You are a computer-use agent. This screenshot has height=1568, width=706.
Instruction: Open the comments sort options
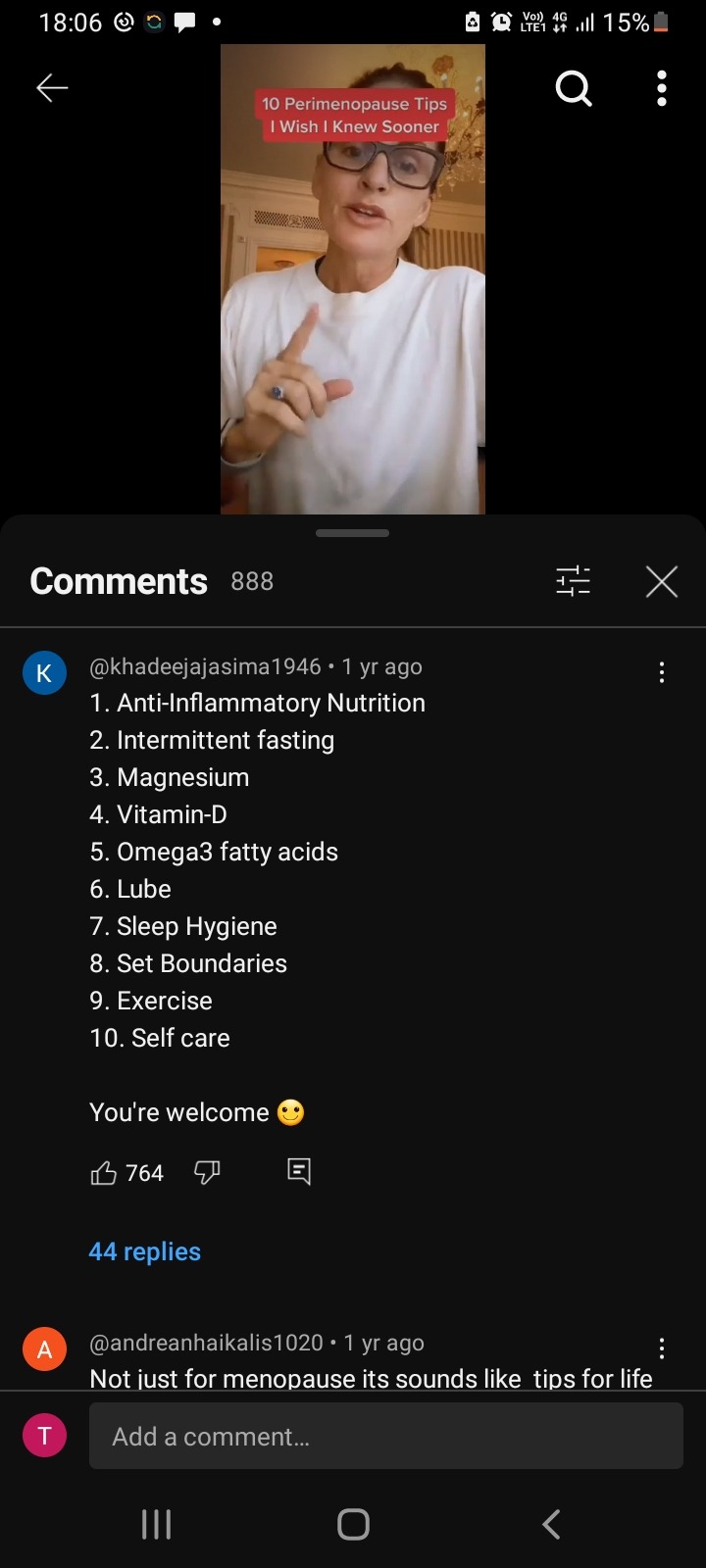pos(573,581)
